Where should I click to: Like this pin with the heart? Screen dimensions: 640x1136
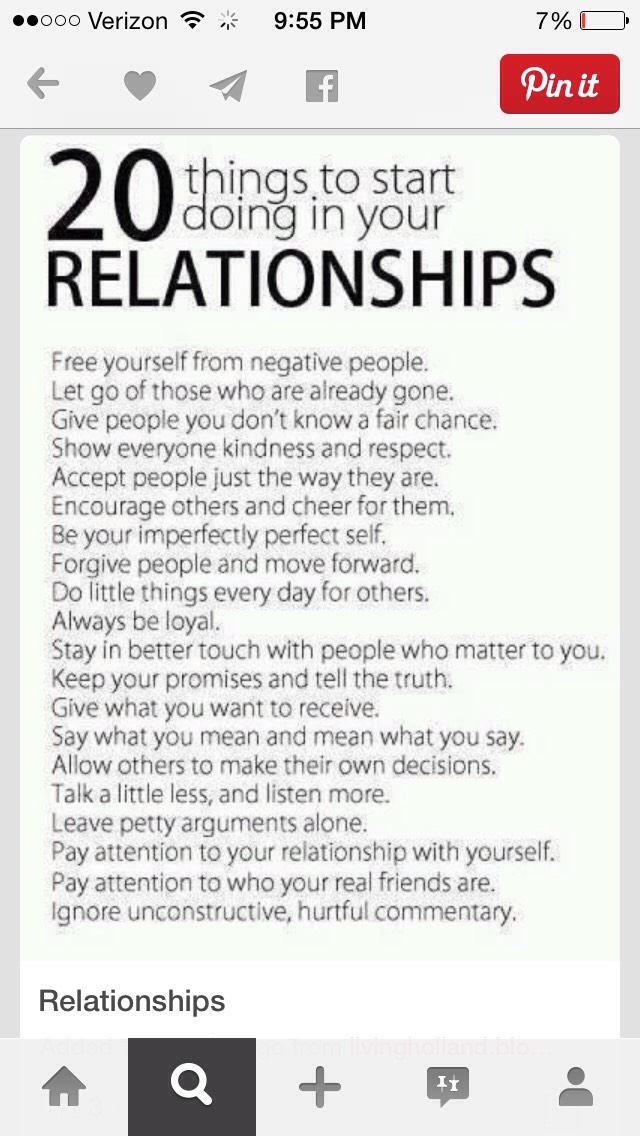pyautogui.click(x=140, y=85)
